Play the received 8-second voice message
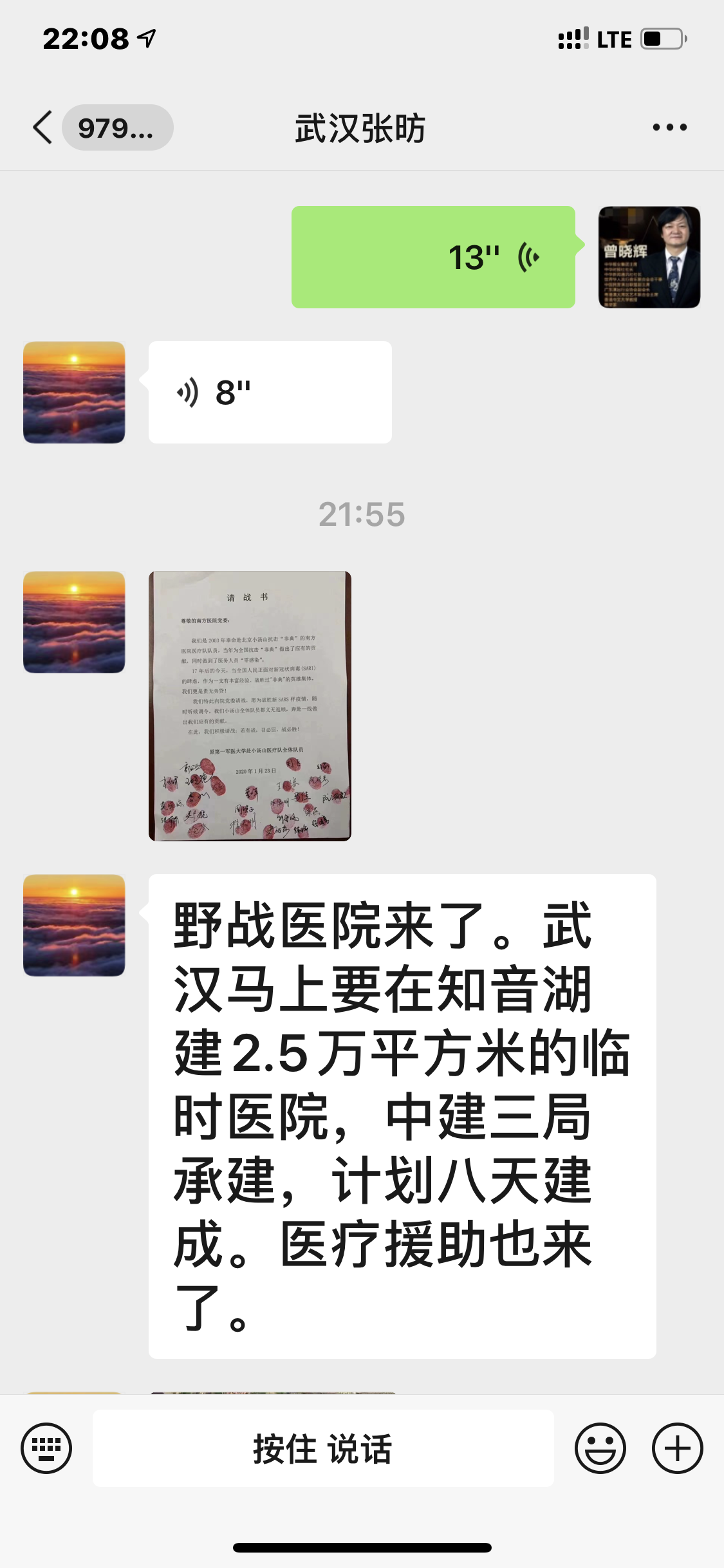This screenshot has height=1568, width=724. [270, 393]
